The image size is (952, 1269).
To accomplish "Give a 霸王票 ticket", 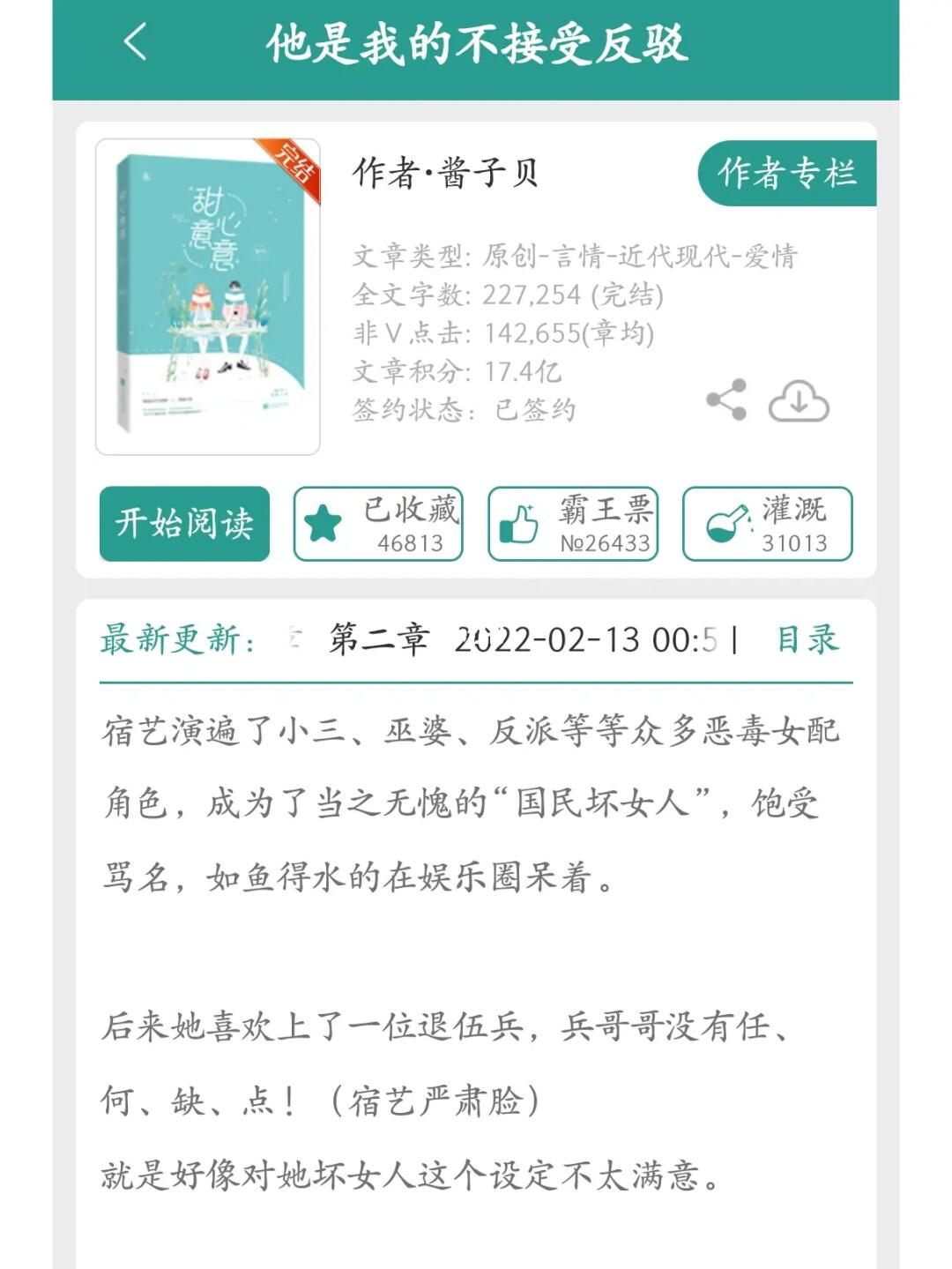I will point(573,524).
